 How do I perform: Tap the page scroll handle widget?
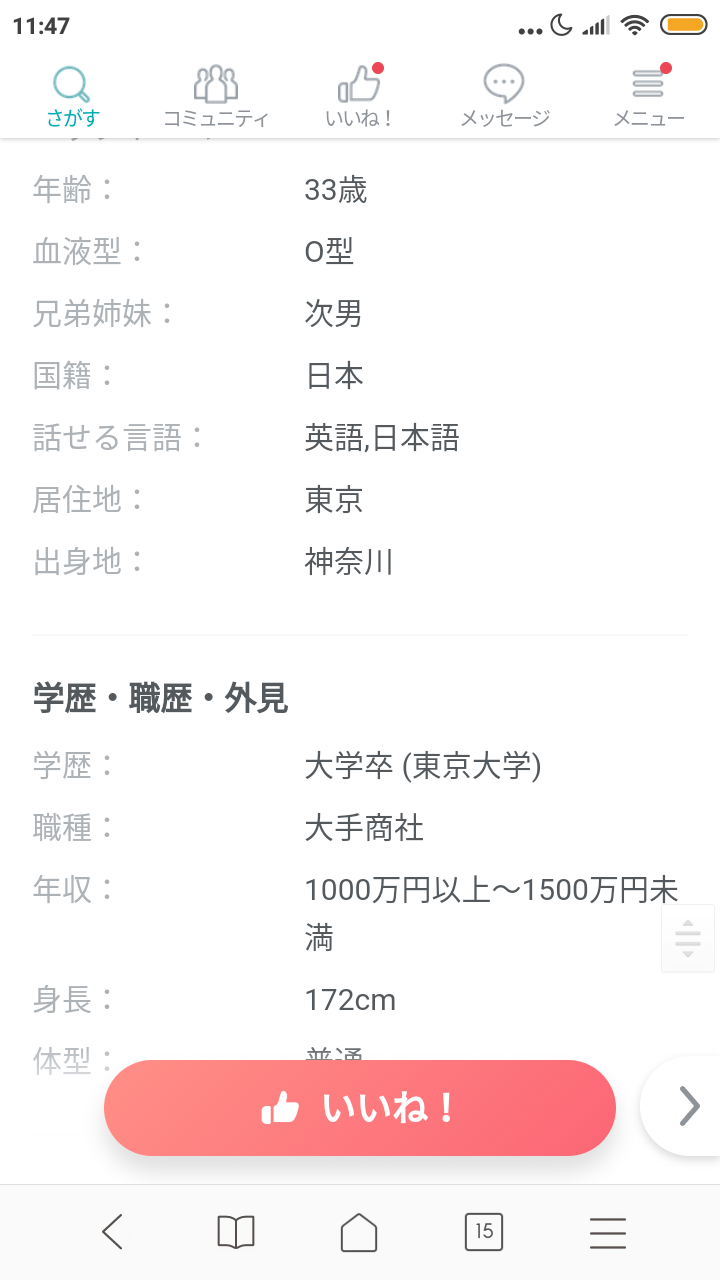[688, 938]
